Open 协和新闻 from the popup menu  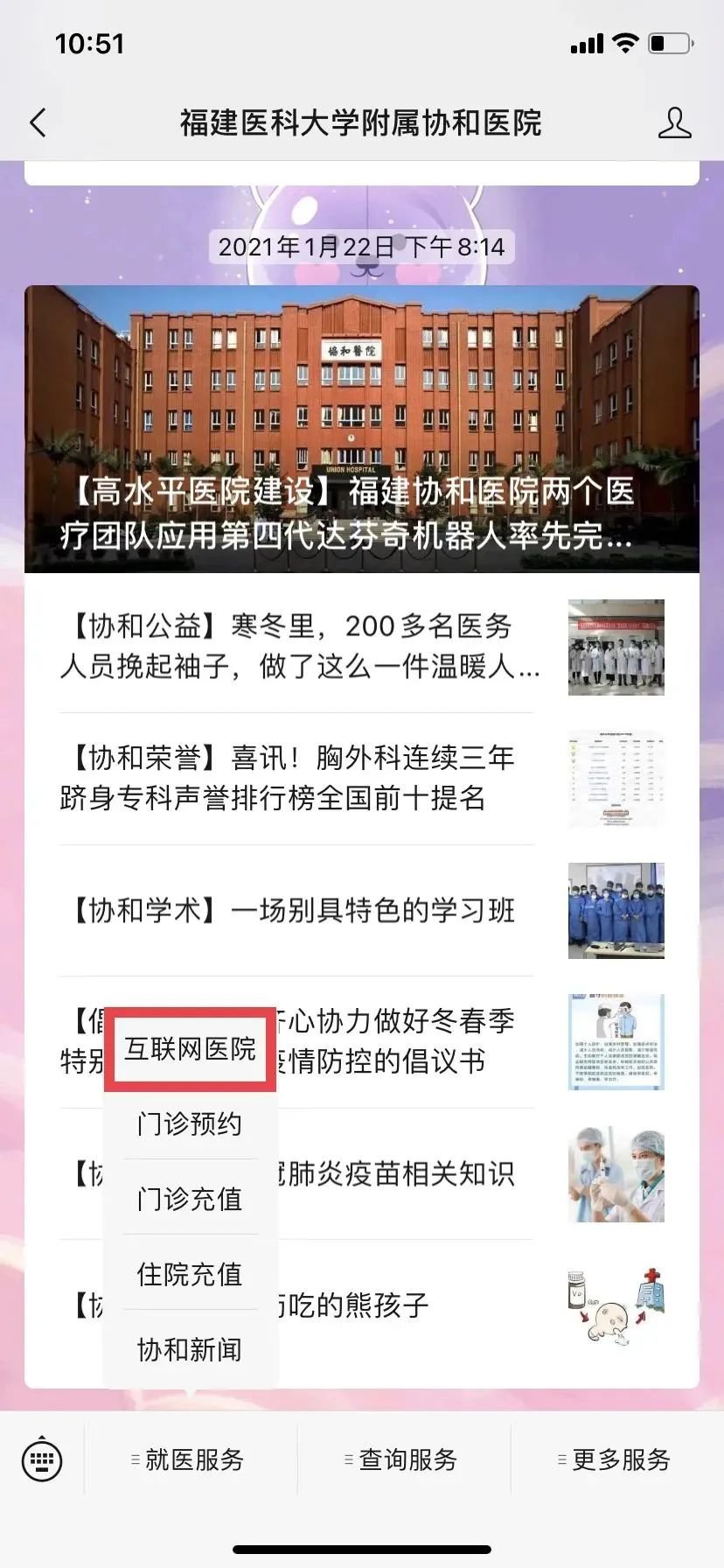tap(190, 1349)
